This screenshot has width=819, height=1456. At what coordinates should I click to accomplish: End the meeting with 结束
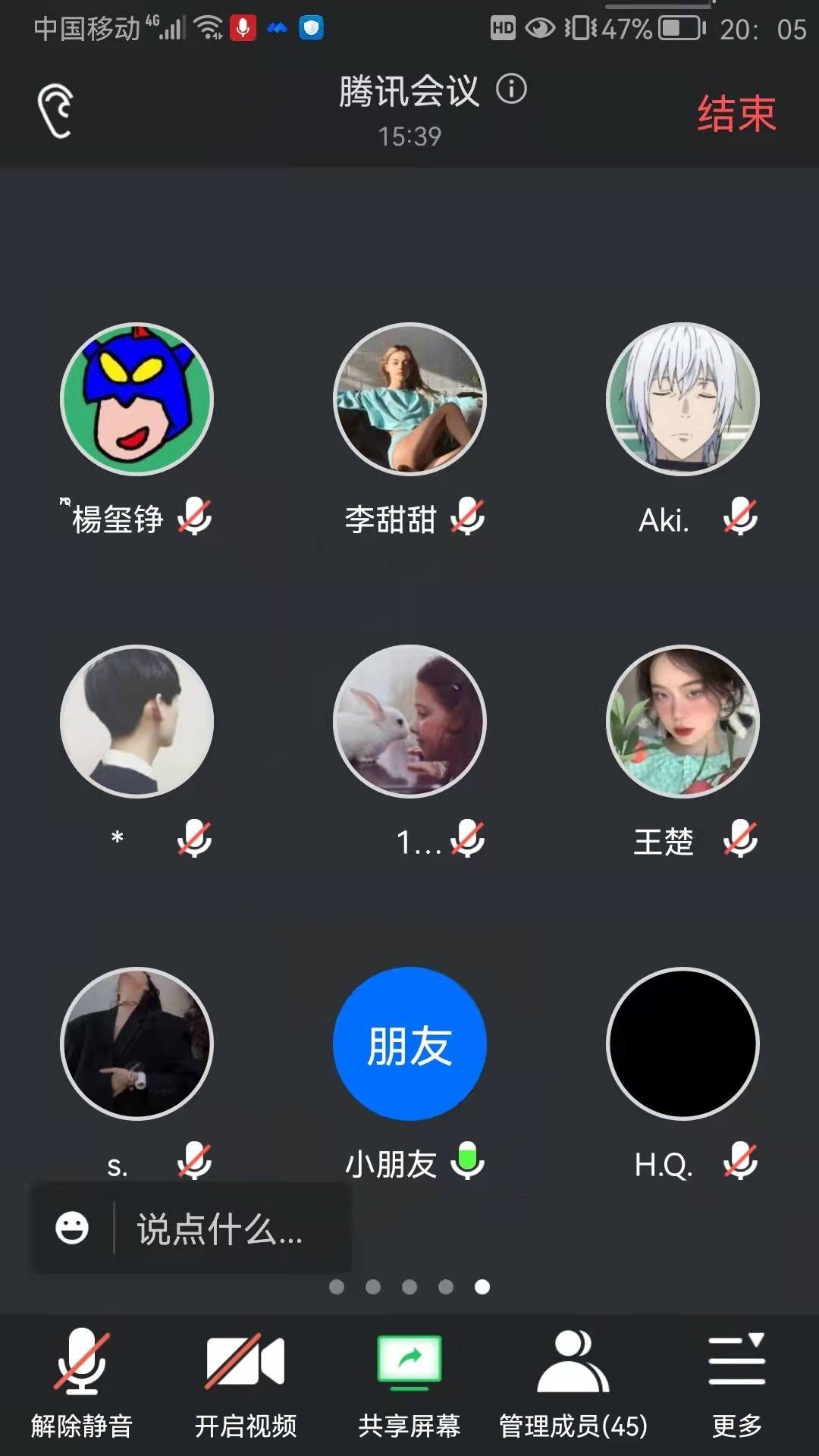click(736, 114)
